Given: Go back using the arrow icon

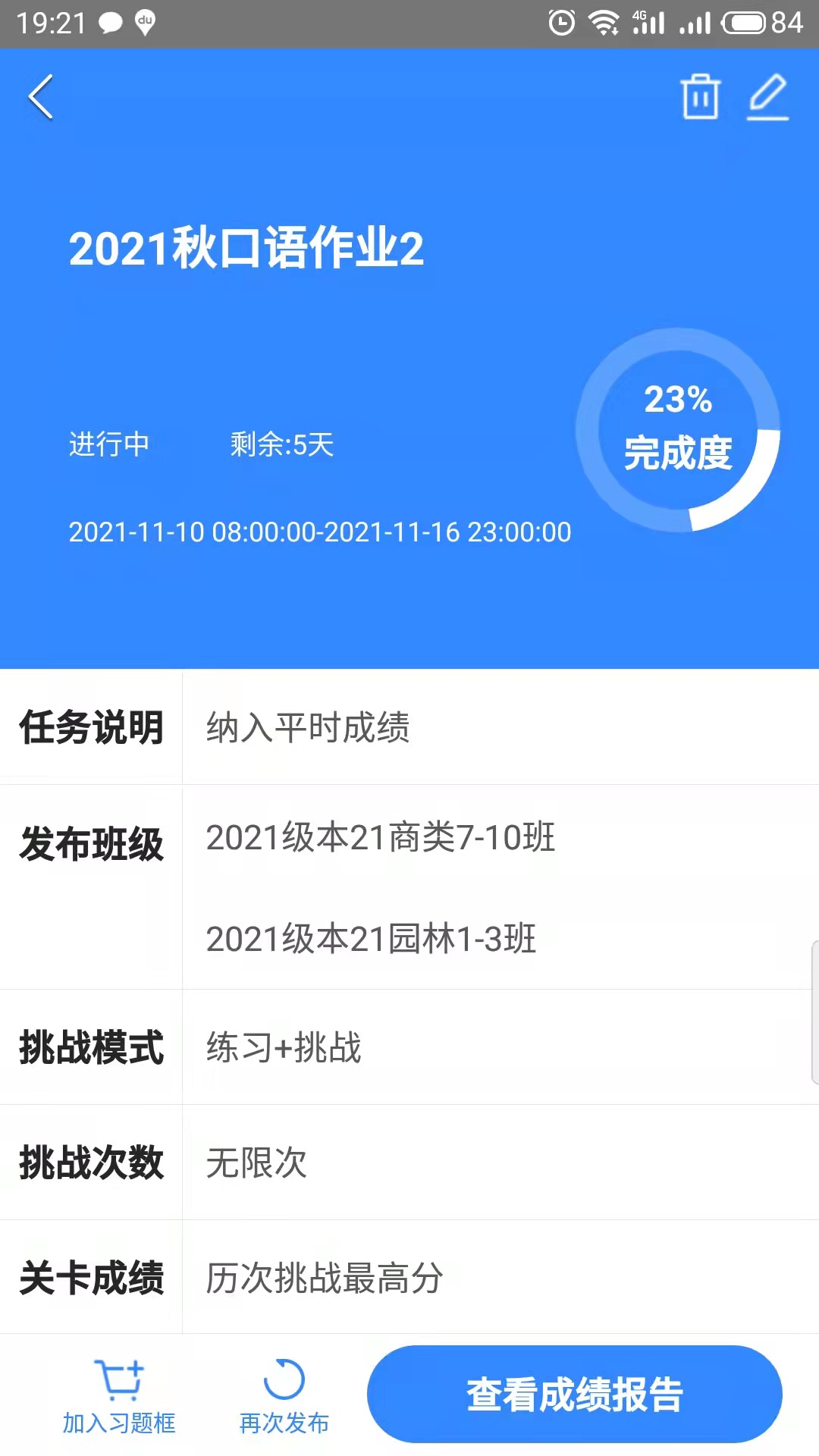Looking at the screenshot, I should [42, 97].
